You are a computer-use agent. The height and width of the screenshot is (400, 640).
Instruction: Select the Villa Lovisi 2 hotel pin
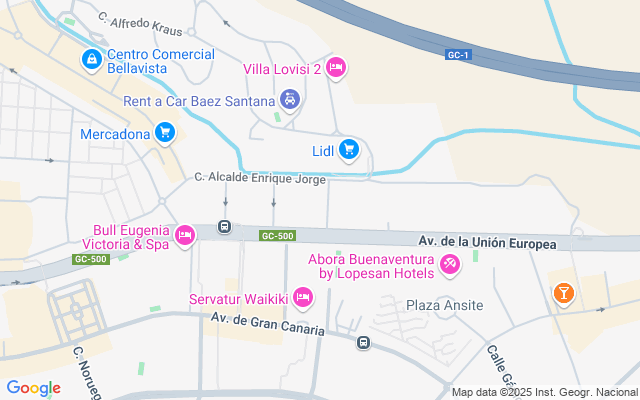click(336, 68)
